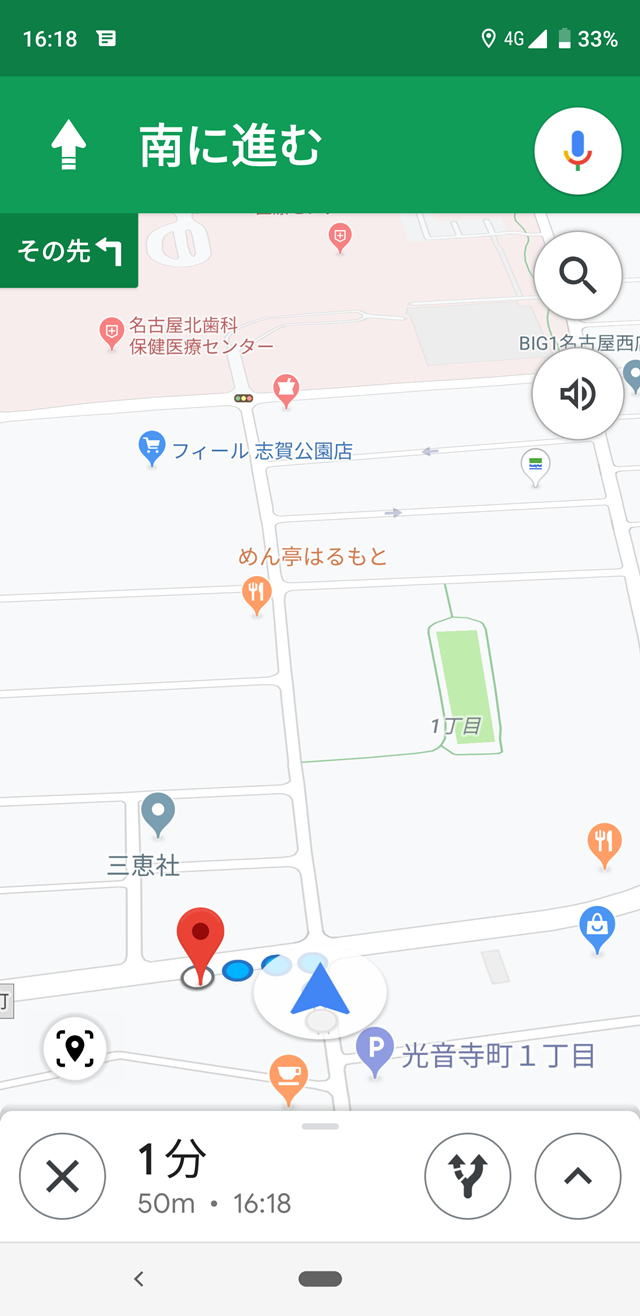Expand the bottom trip panel
Image resolution: width=640 pixels, height=1316 pixels.
point(578,1176)
